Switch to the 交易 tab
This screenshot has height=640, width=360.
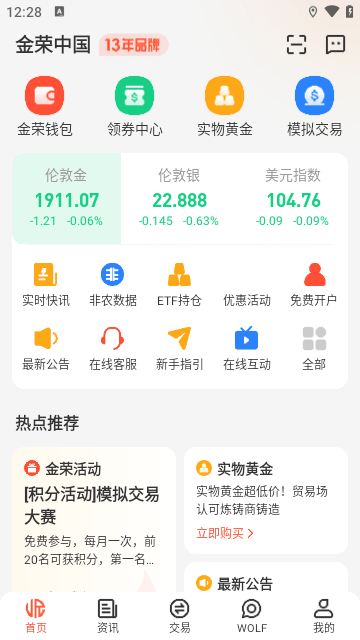point(180,616)
